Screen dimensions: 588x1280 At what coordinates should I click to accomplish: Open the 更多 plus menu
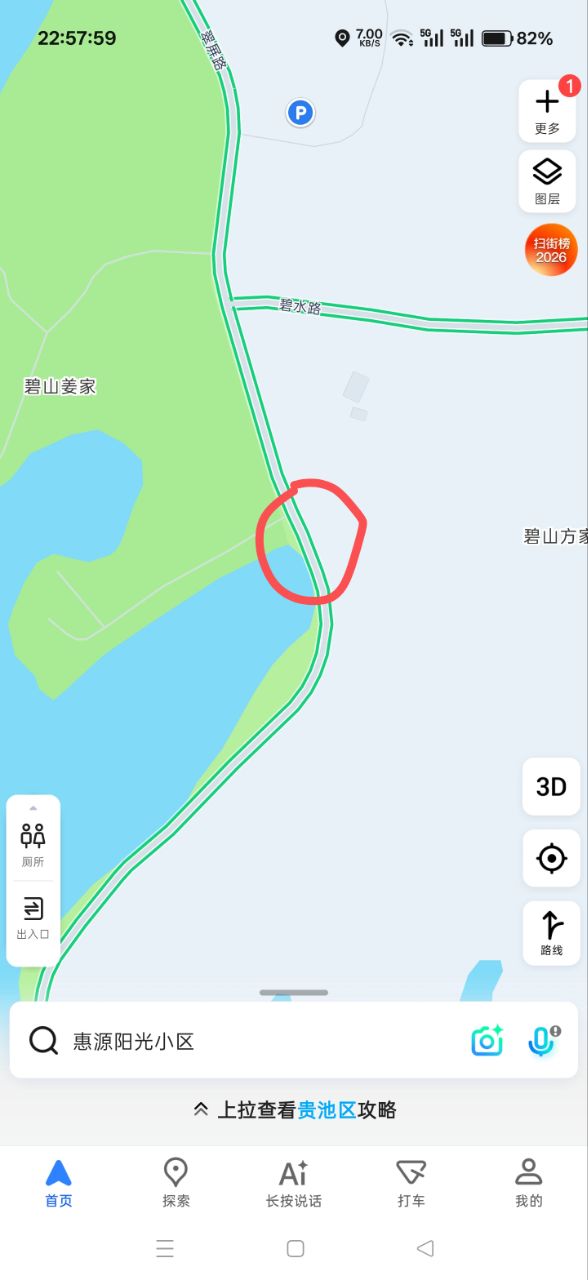point(547,111)
